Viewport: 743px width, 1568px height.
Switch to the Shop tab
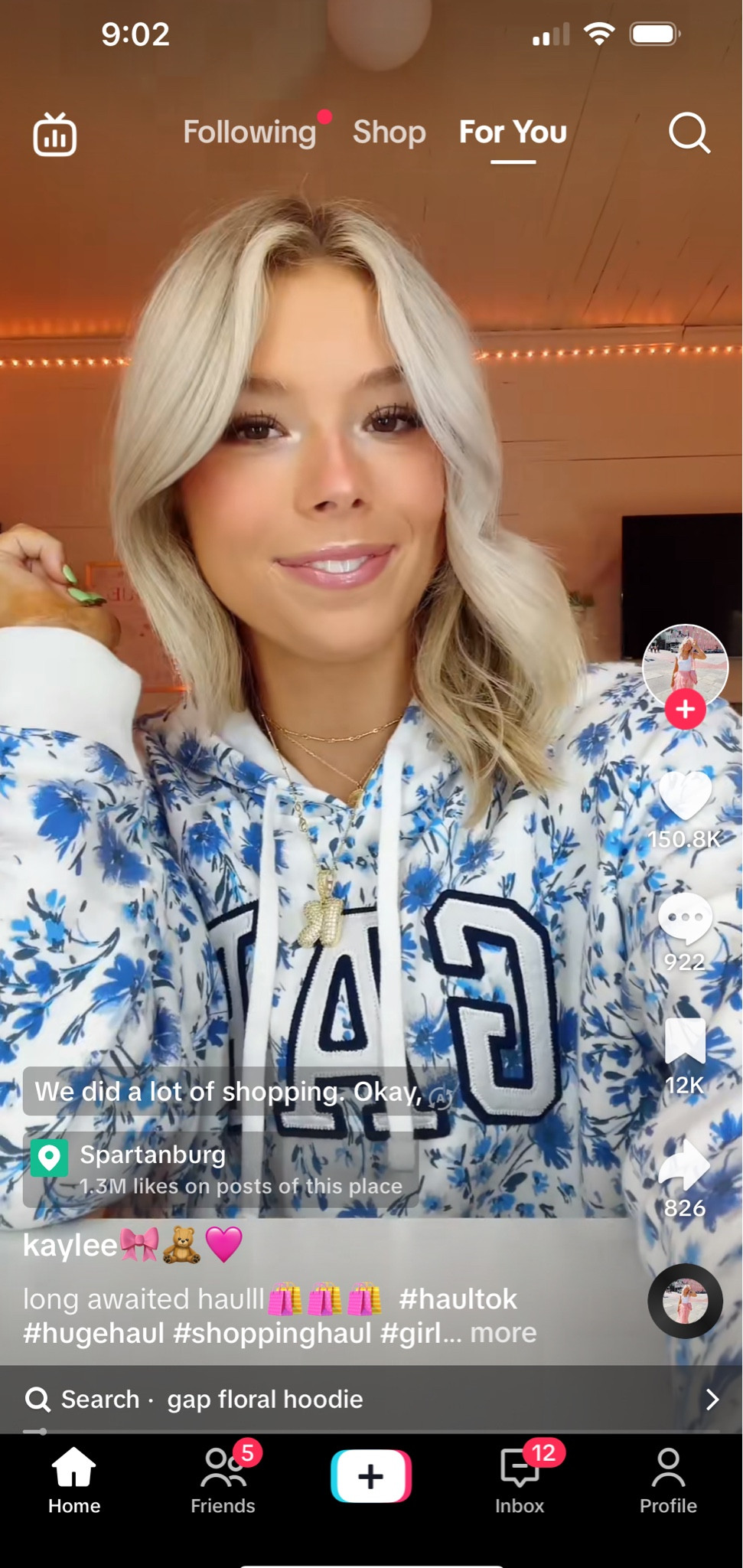click(x=389, y=132)
